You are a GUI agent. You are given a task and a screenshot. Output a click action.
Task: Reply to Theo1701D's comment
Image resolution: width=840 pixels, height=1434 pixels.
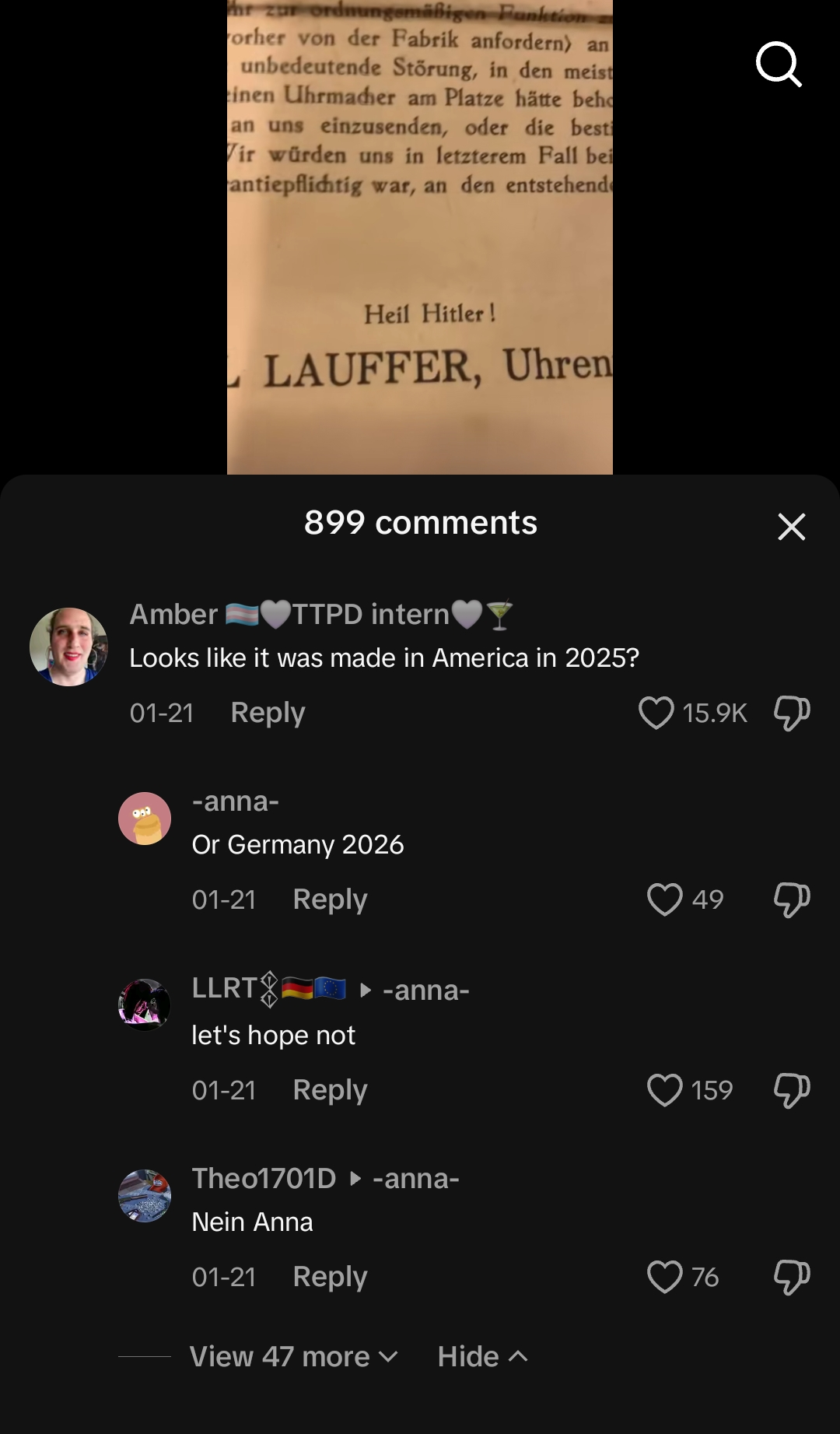[x=330, y=1277]
